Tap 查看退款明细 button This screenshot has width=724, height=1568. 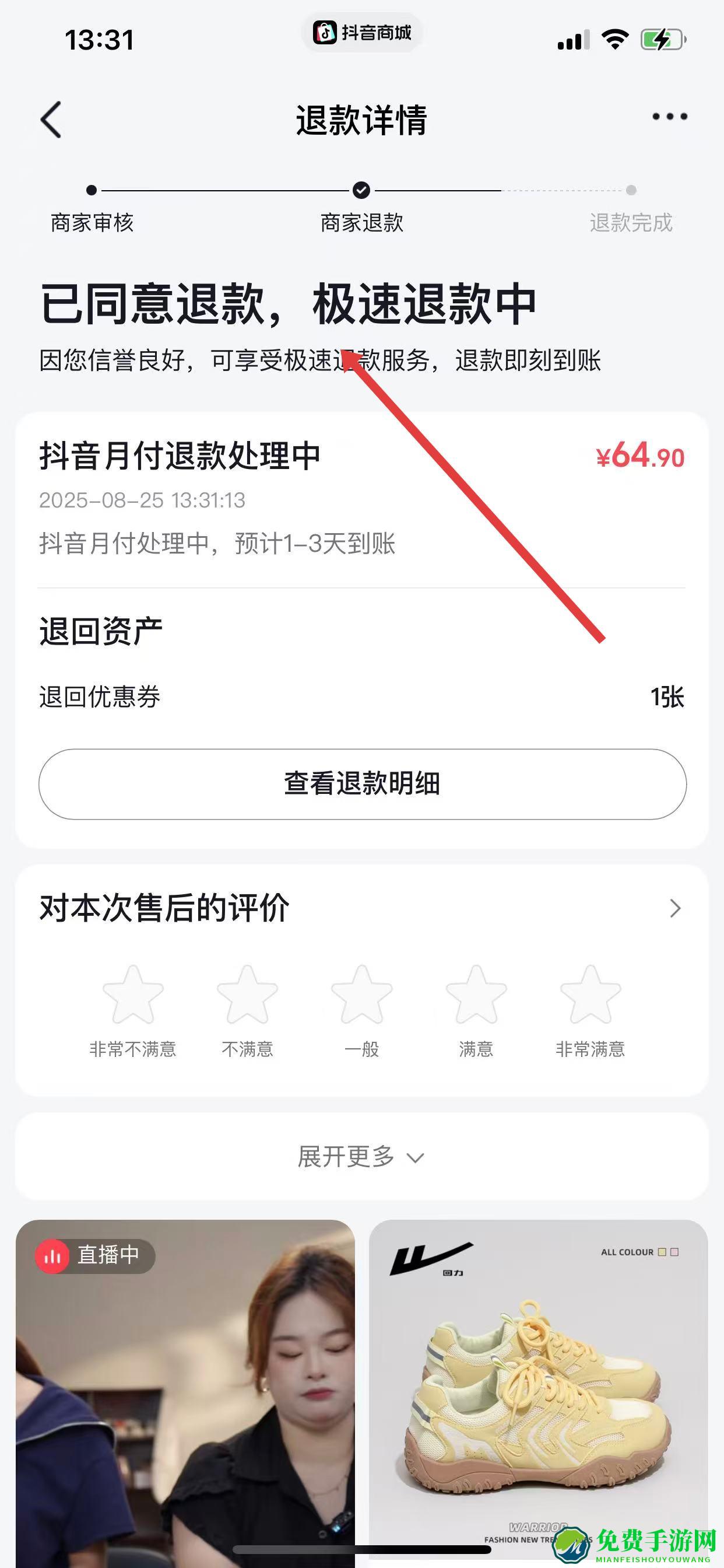(x=362, y=784)
